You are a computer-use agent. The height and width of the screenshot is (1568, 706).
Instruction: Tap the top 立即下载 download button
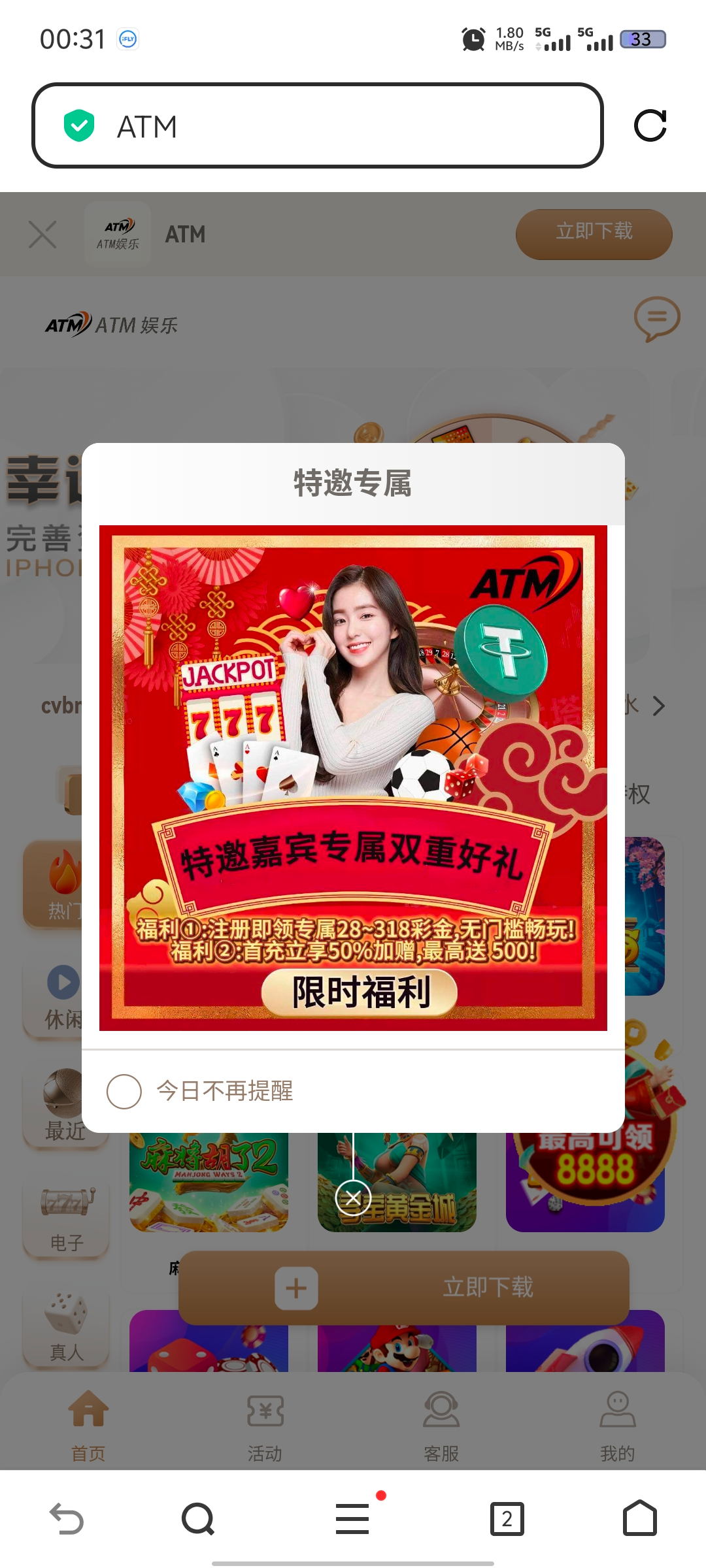coord(594,234)
